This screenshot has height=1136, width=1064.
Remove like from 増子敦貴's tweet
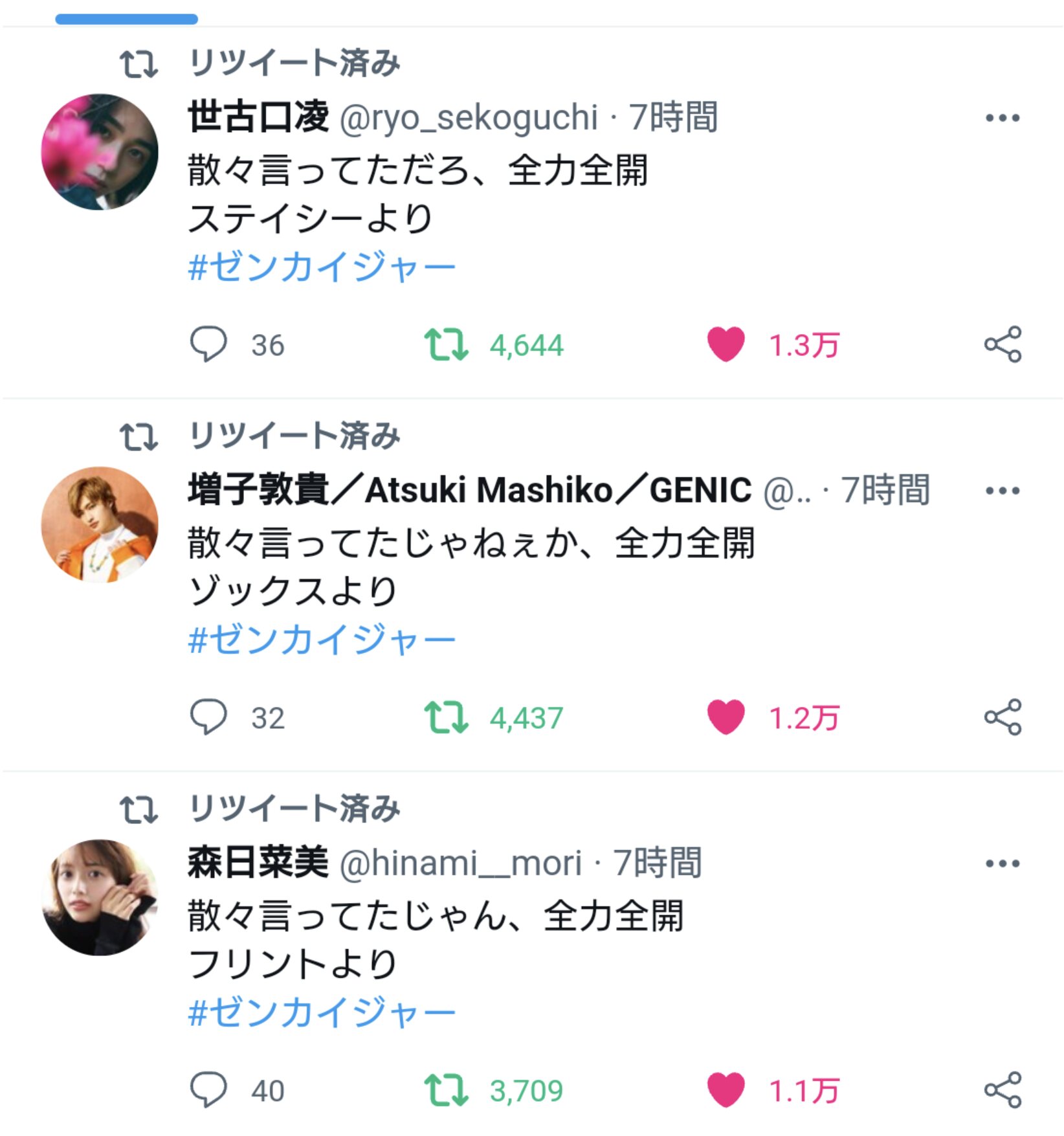726,717
